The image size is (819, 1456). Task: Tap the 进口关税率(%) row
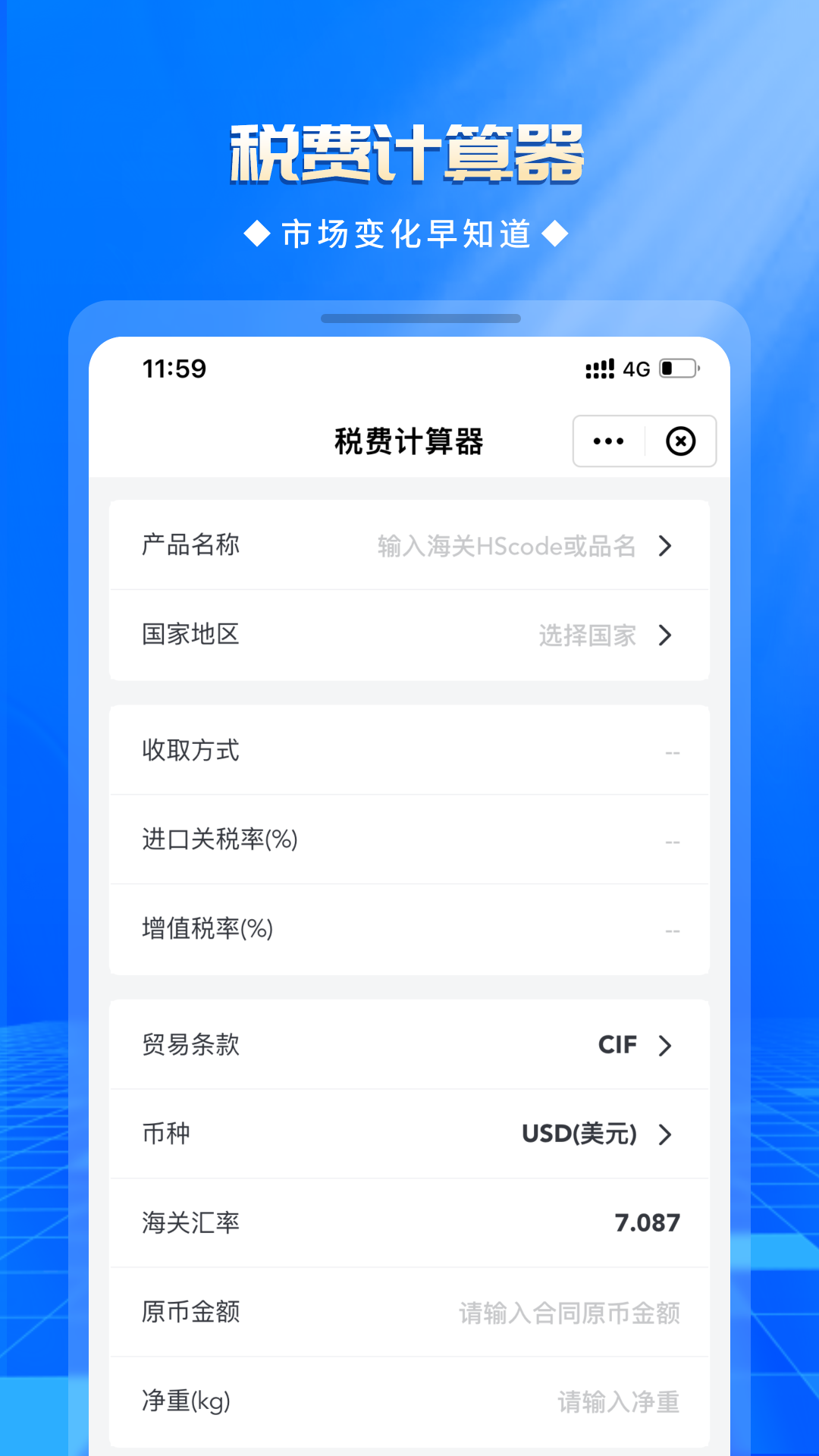tap(409, 839)
